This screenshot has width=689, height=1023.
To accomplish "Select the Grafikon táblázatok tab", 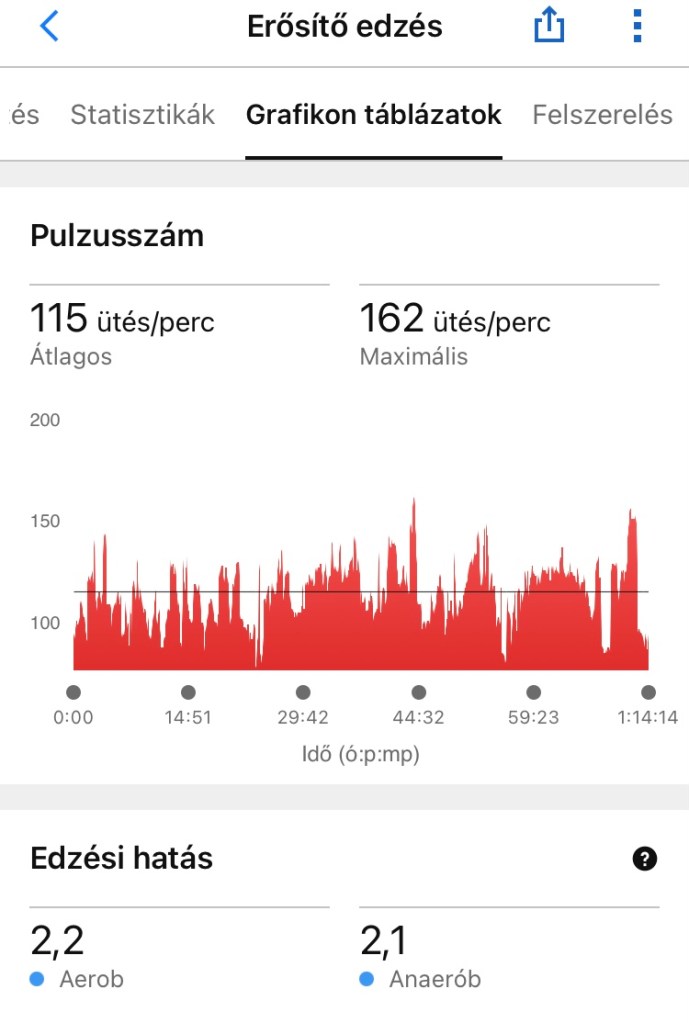I will [373, 115].
